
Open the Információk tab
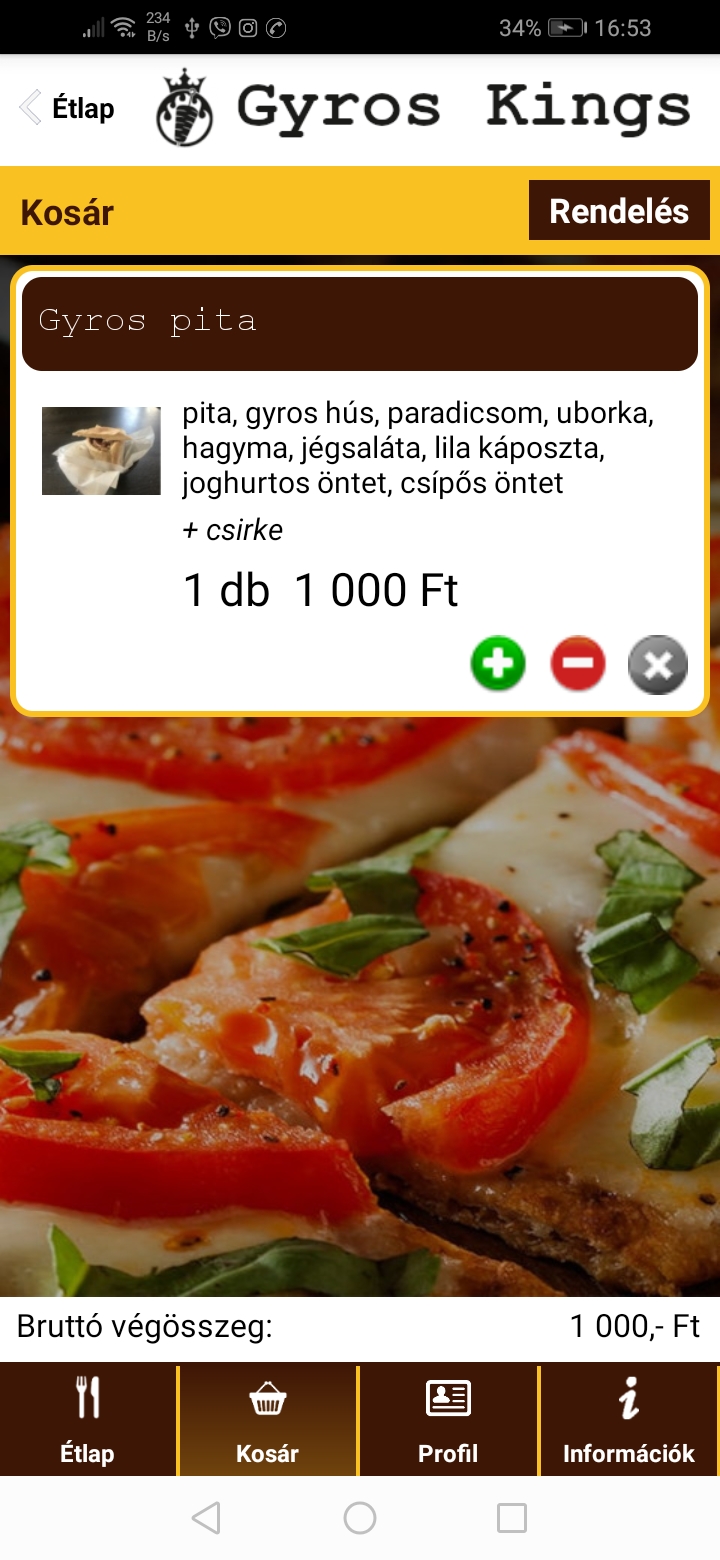coord(628,1420)
